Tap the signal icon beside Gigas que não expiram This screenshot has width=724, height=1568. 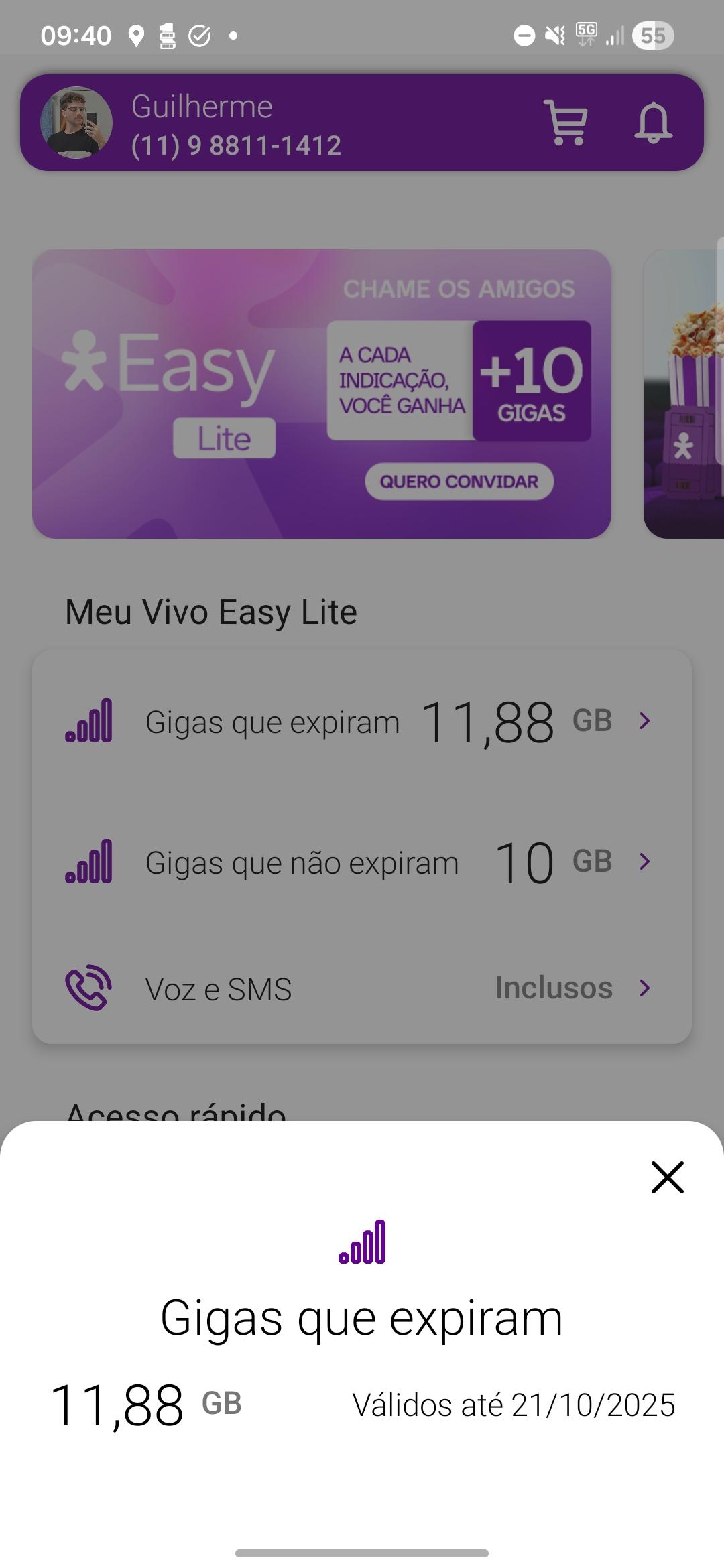[89, 863]
